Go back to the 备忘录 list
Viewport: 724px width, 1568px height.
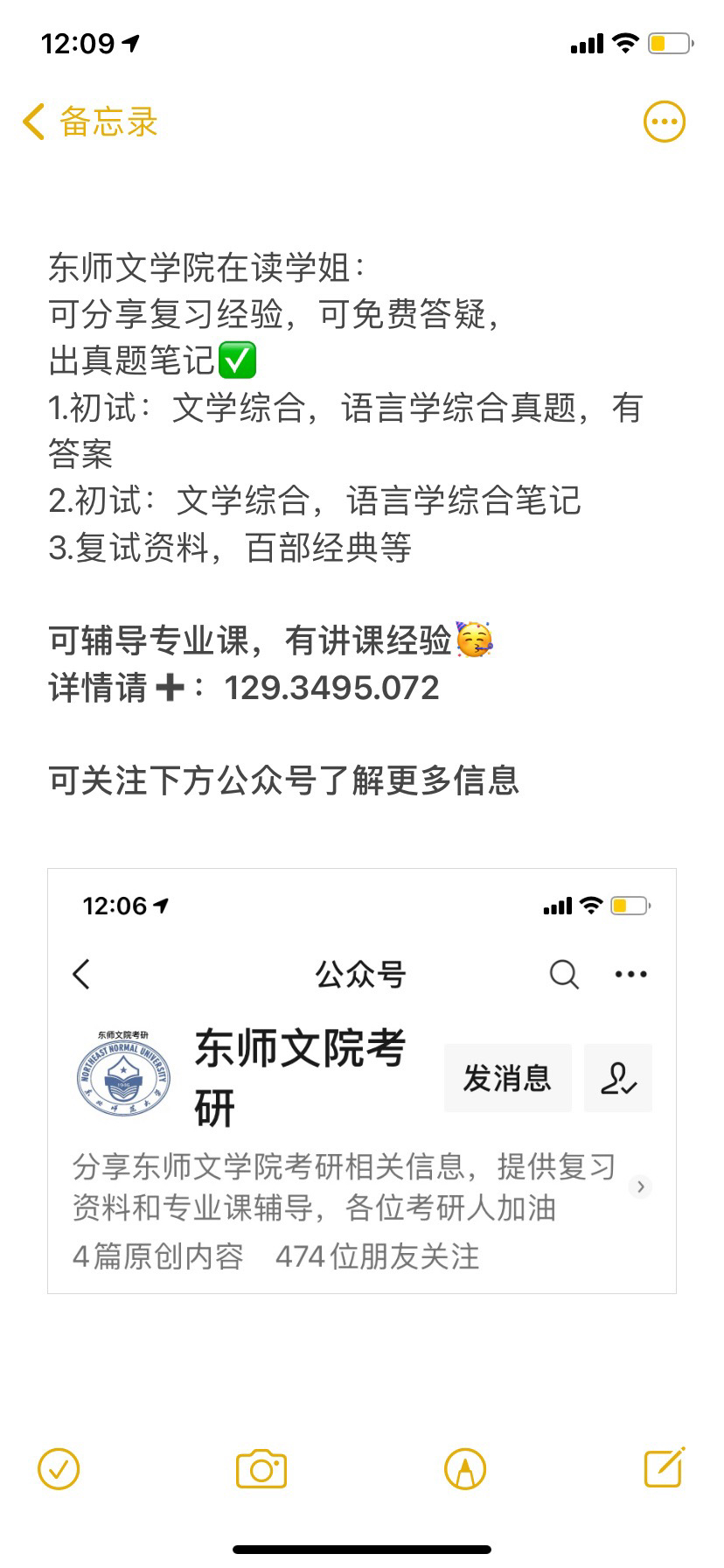pyautogui.click(x=90, y=122)
